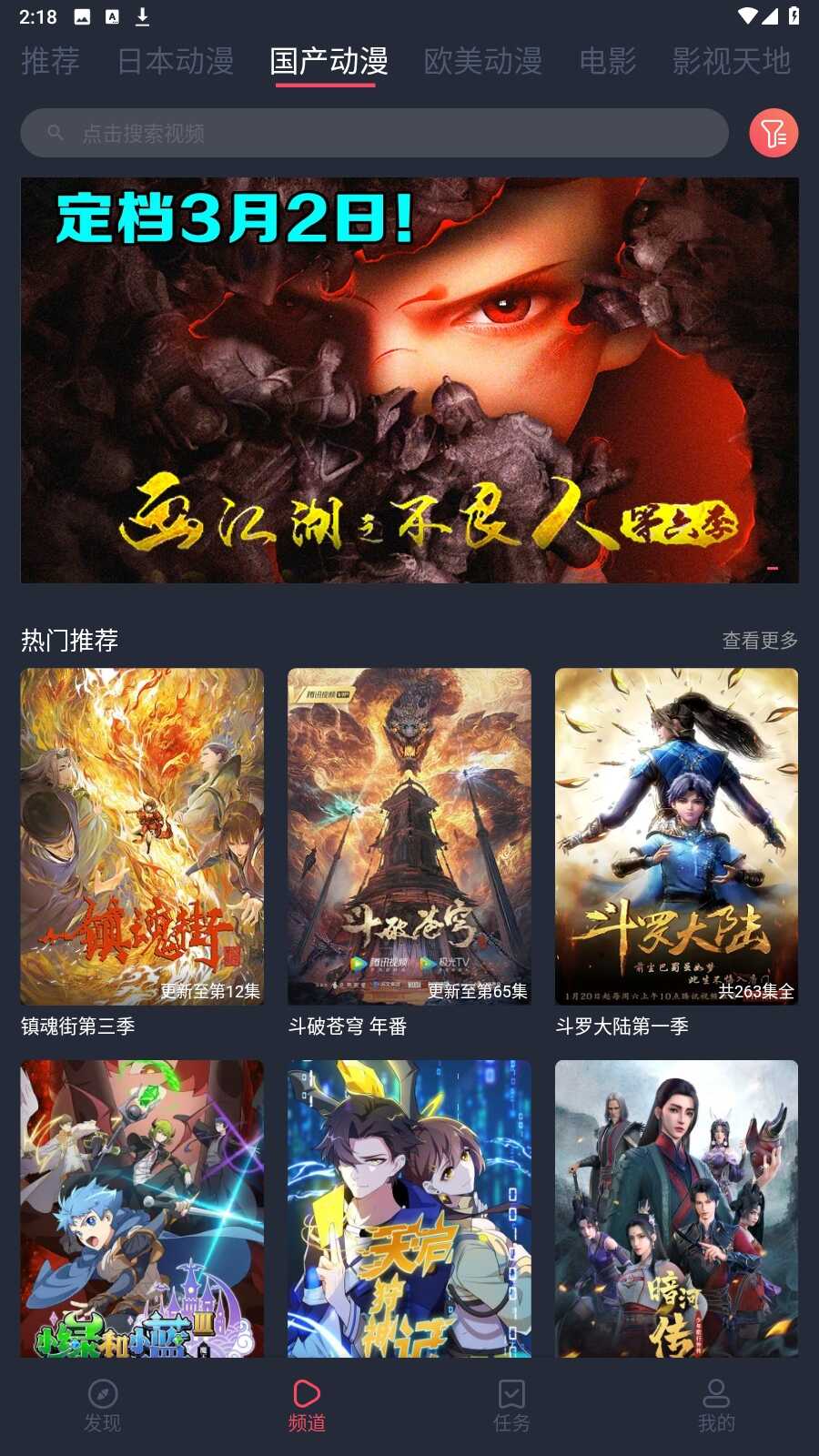Select the 频道 bottom tab
Viewport: 819px width, 1456px height.
(307, 1406)
